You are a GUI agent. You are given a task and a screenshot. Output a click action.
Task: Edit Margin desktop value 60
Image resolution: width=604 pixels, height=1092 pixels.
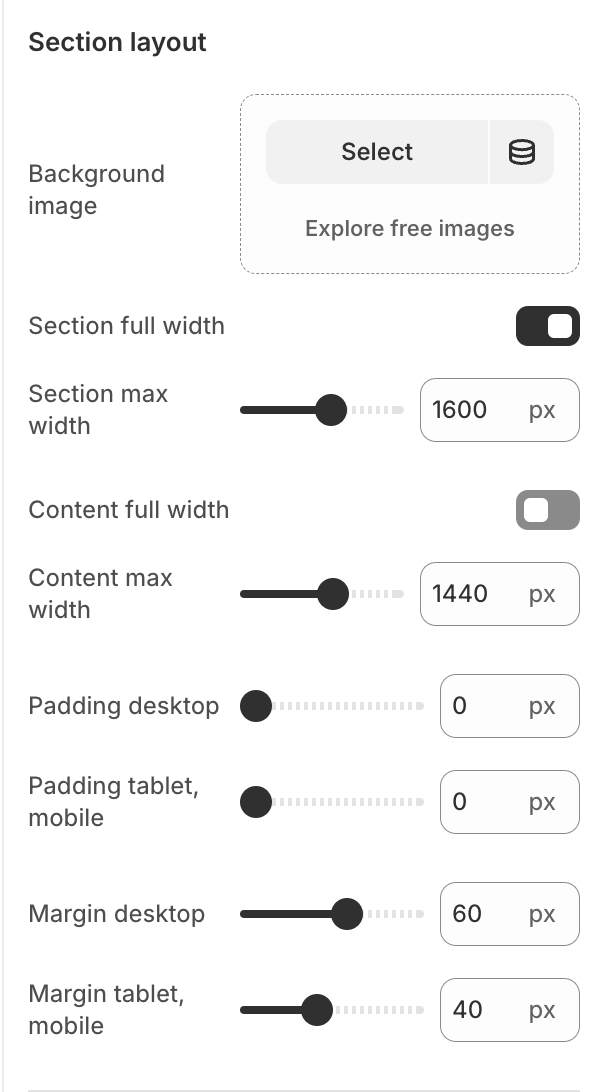pyautogui.click(x=485, y=914)
